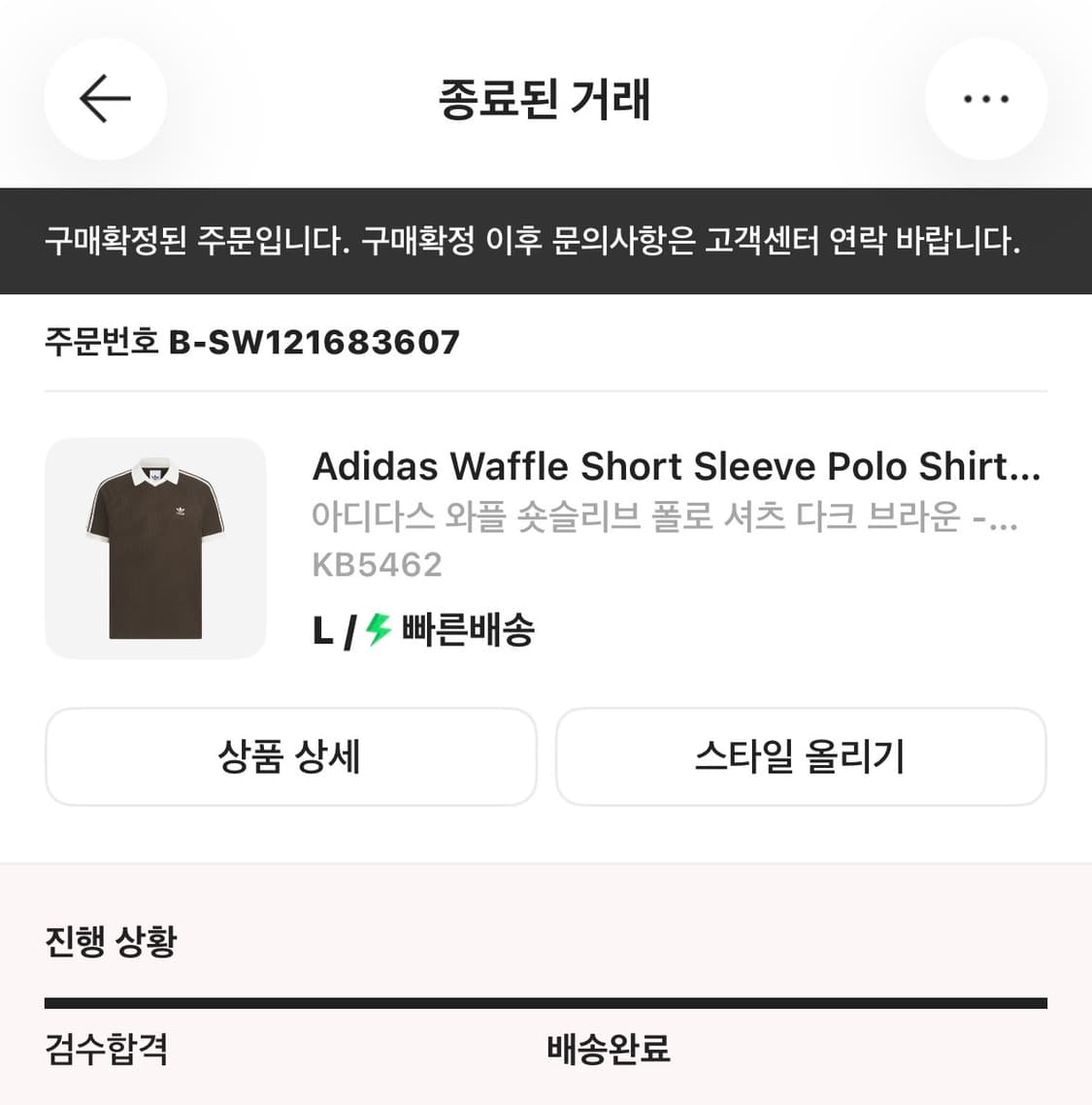Open the product name Adidas Waffle Polo Shirt
1092x1105 pixels.
677,466
